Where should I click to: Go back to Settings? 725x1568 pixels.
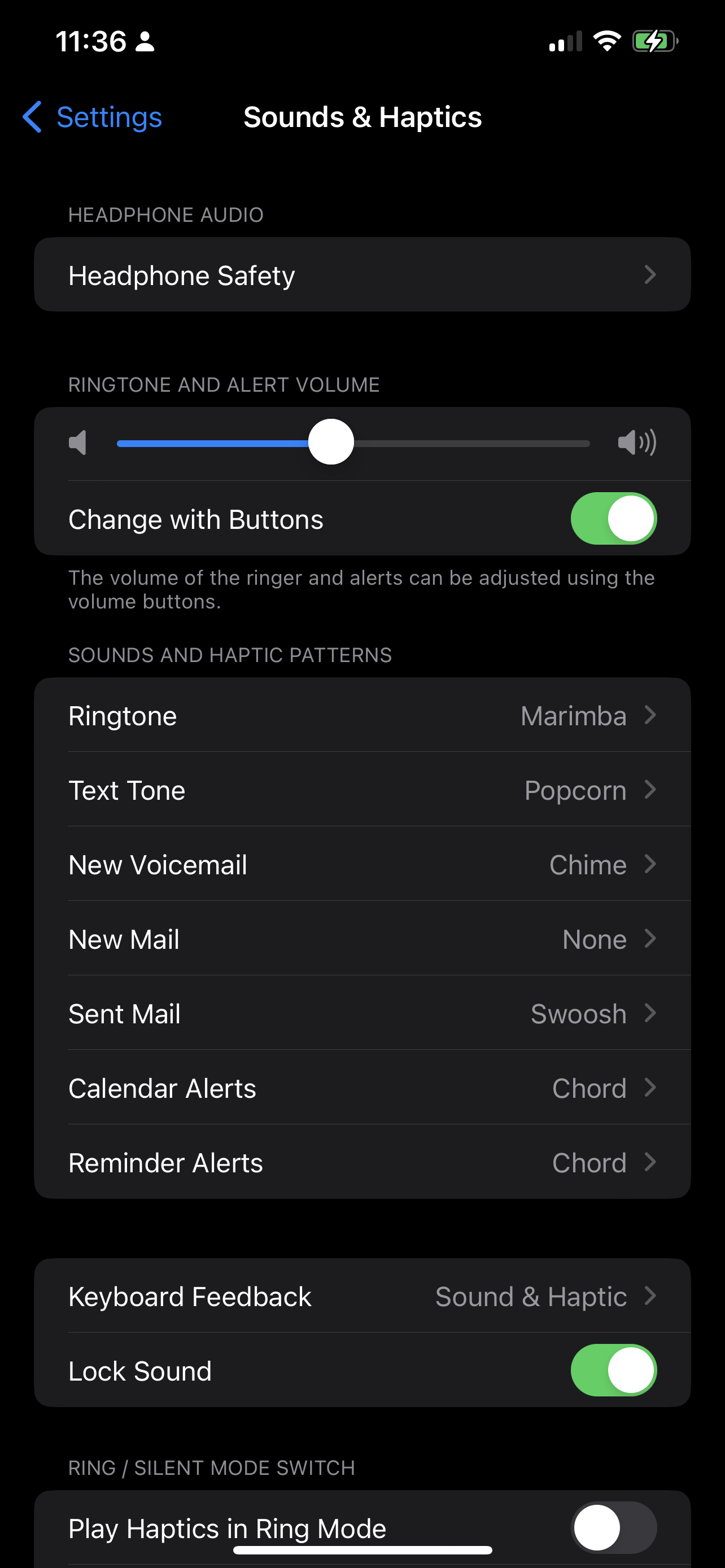coord(93,117)
